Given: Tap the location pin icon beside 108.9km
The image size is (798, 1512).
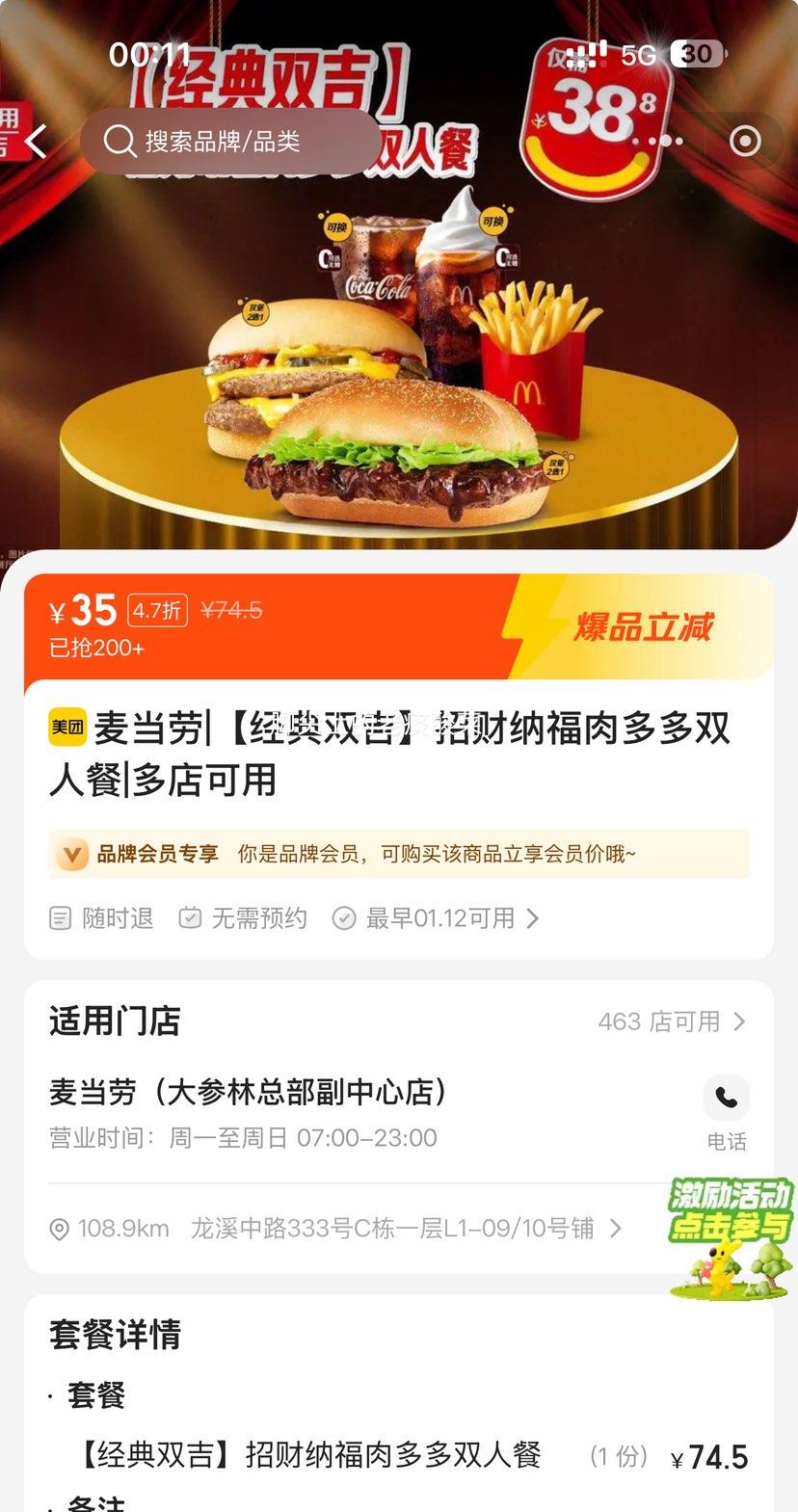Looking at the screenshot, I should click(x=58, y=1228).
